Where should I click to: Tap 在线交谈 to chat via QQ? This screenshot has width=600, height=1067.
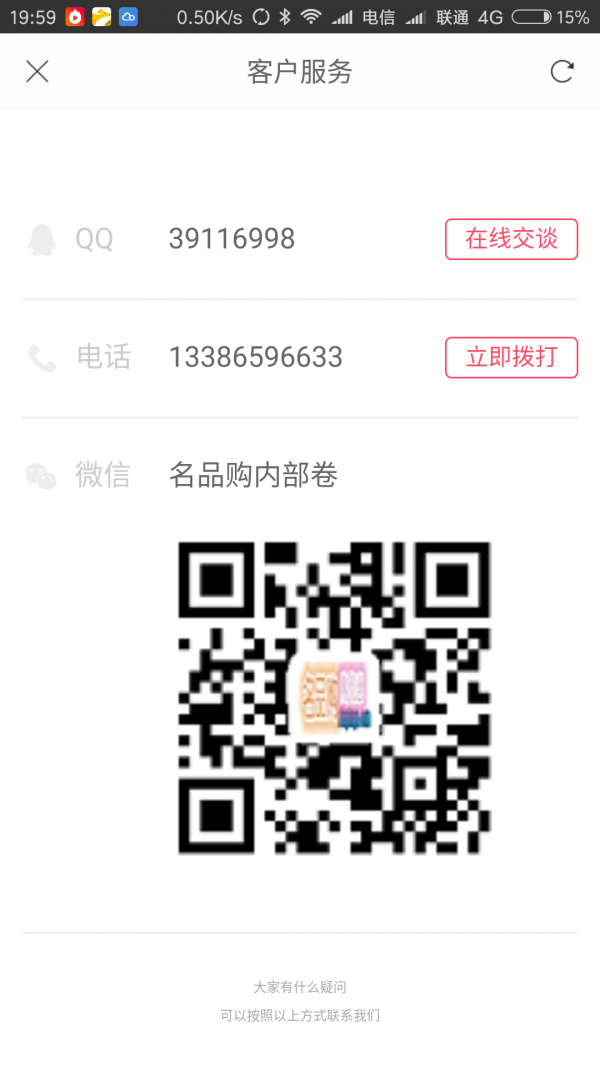pyautogui.click(x=512, y=239)
